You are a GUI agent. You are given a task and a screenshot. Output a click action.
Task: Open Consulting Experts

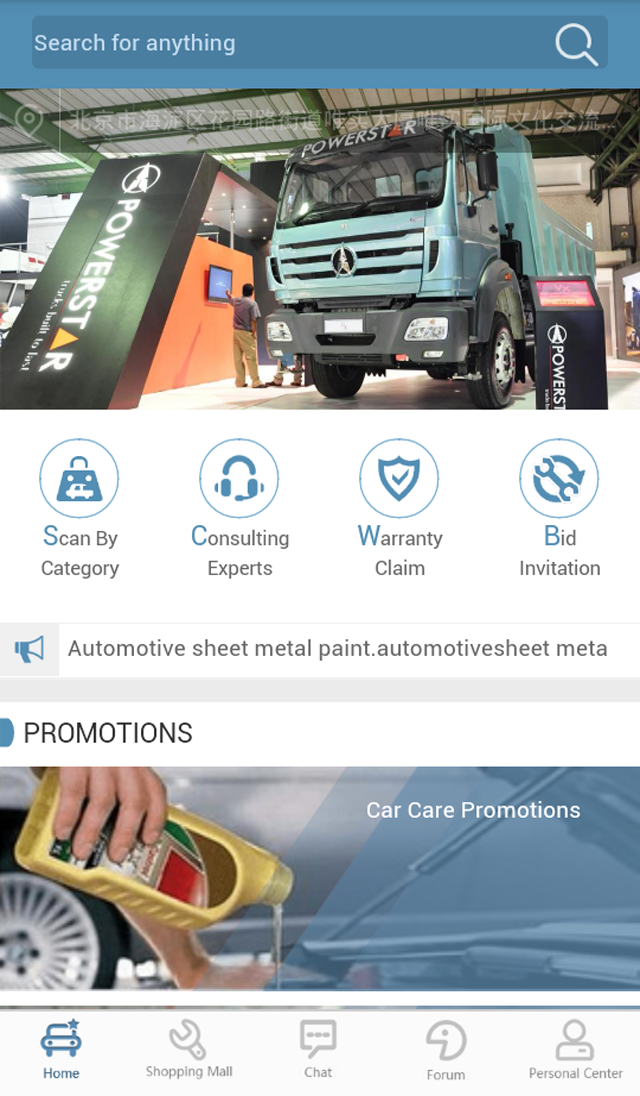(239, 508)
